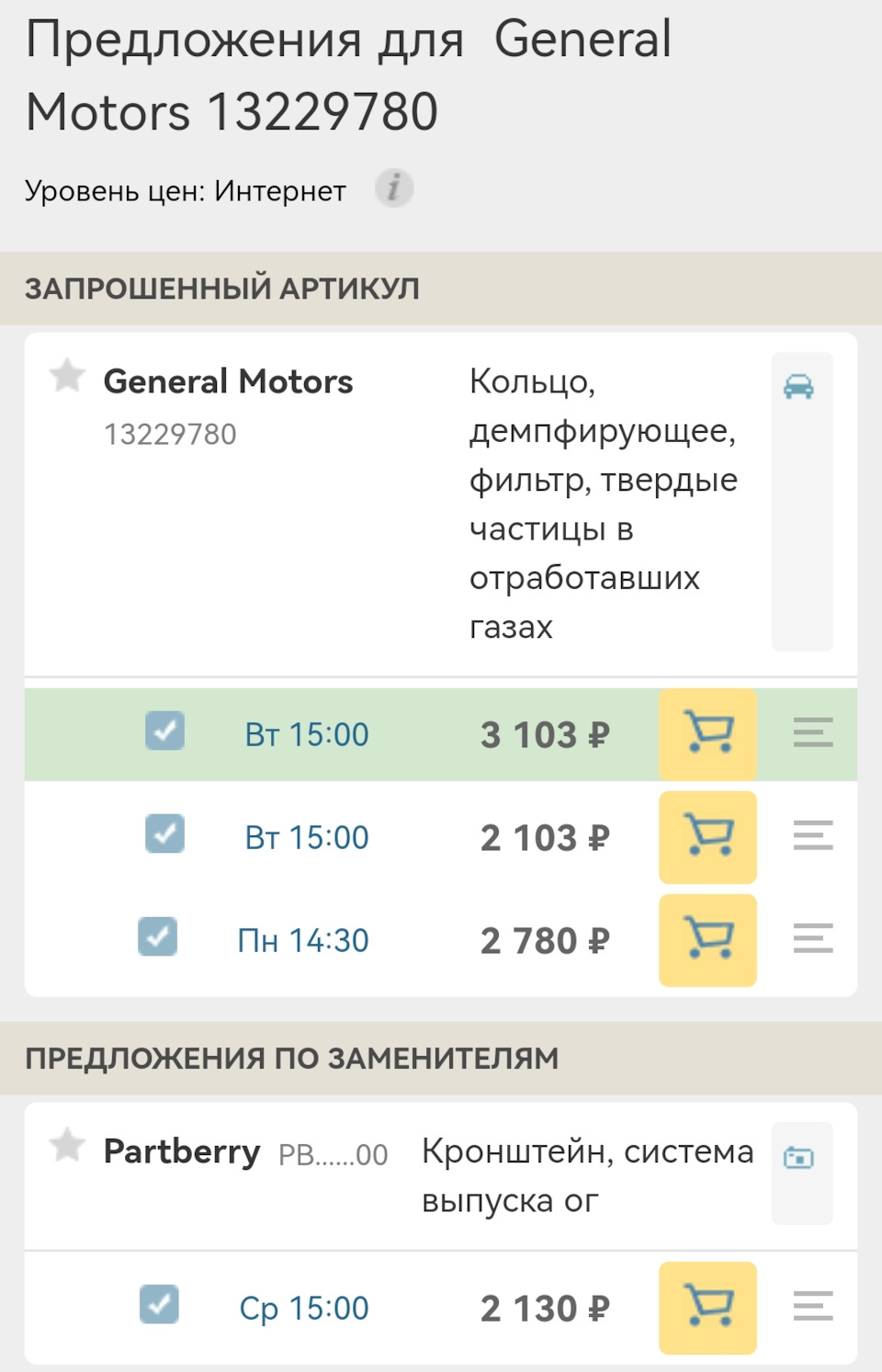The width and height of the screenshot is (882, 1372).
Task: Add the 2 103 ₽ offer to cart
Action: pos(707,837)
